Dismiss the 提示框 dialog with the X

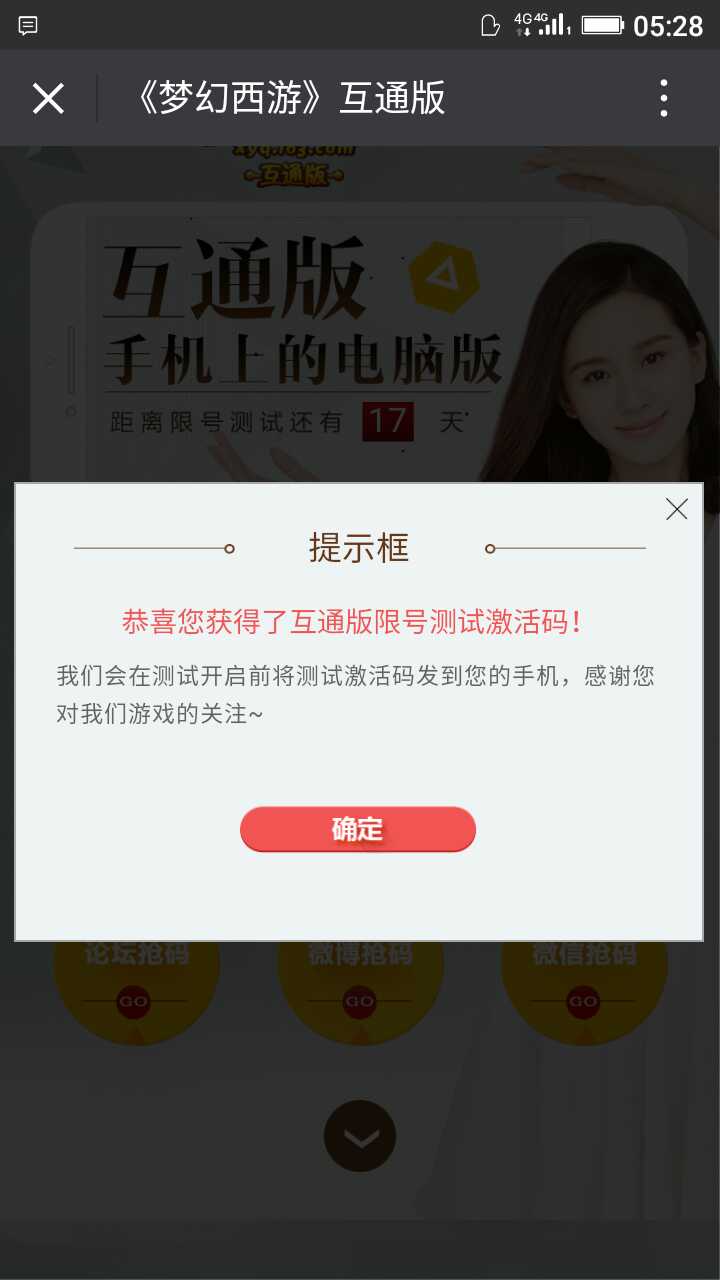[x=677, y=509]
